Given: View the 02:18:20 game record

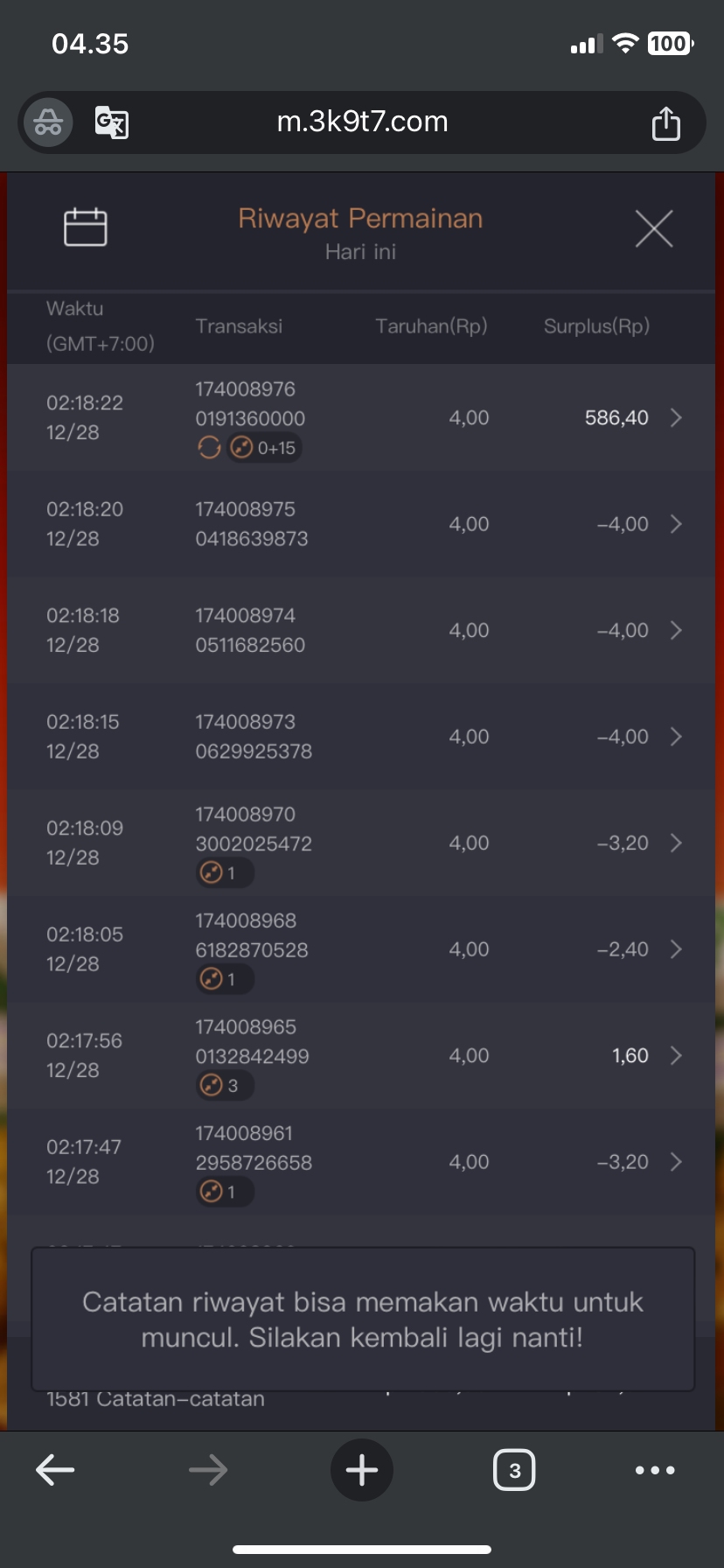Looking at the screenshot, I should pyautogui.click(x=675, y=524).
